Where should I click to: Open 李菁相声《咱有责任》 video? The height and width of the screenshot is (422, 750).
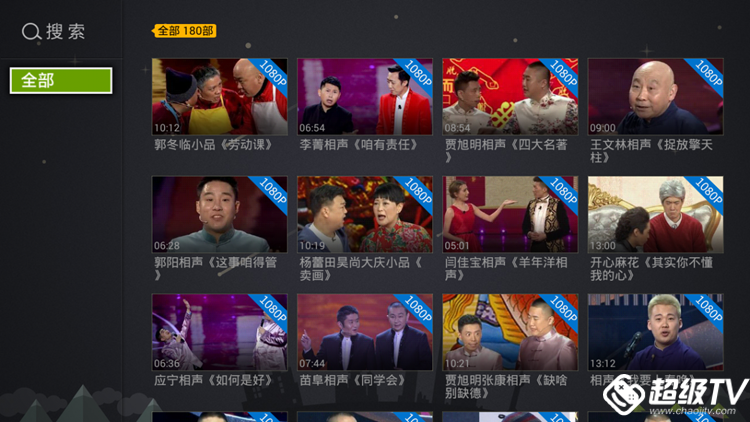tap(365, 96)
